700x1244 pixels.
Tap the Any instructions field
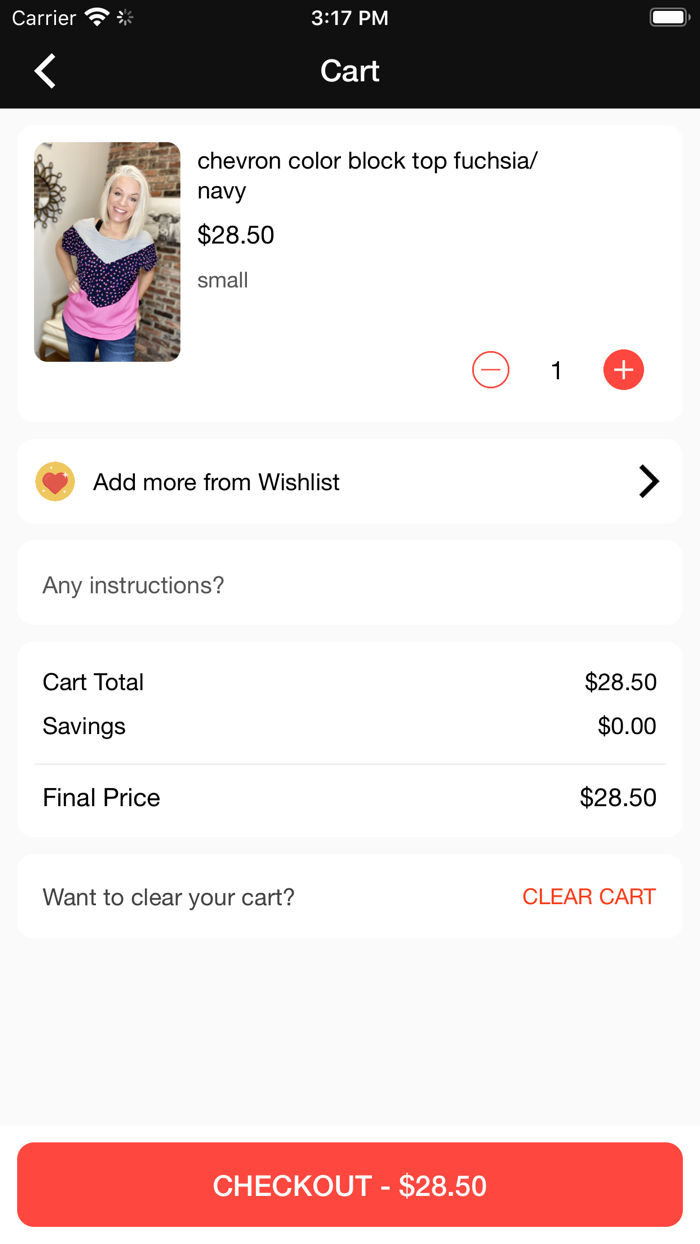click(350, 585)
